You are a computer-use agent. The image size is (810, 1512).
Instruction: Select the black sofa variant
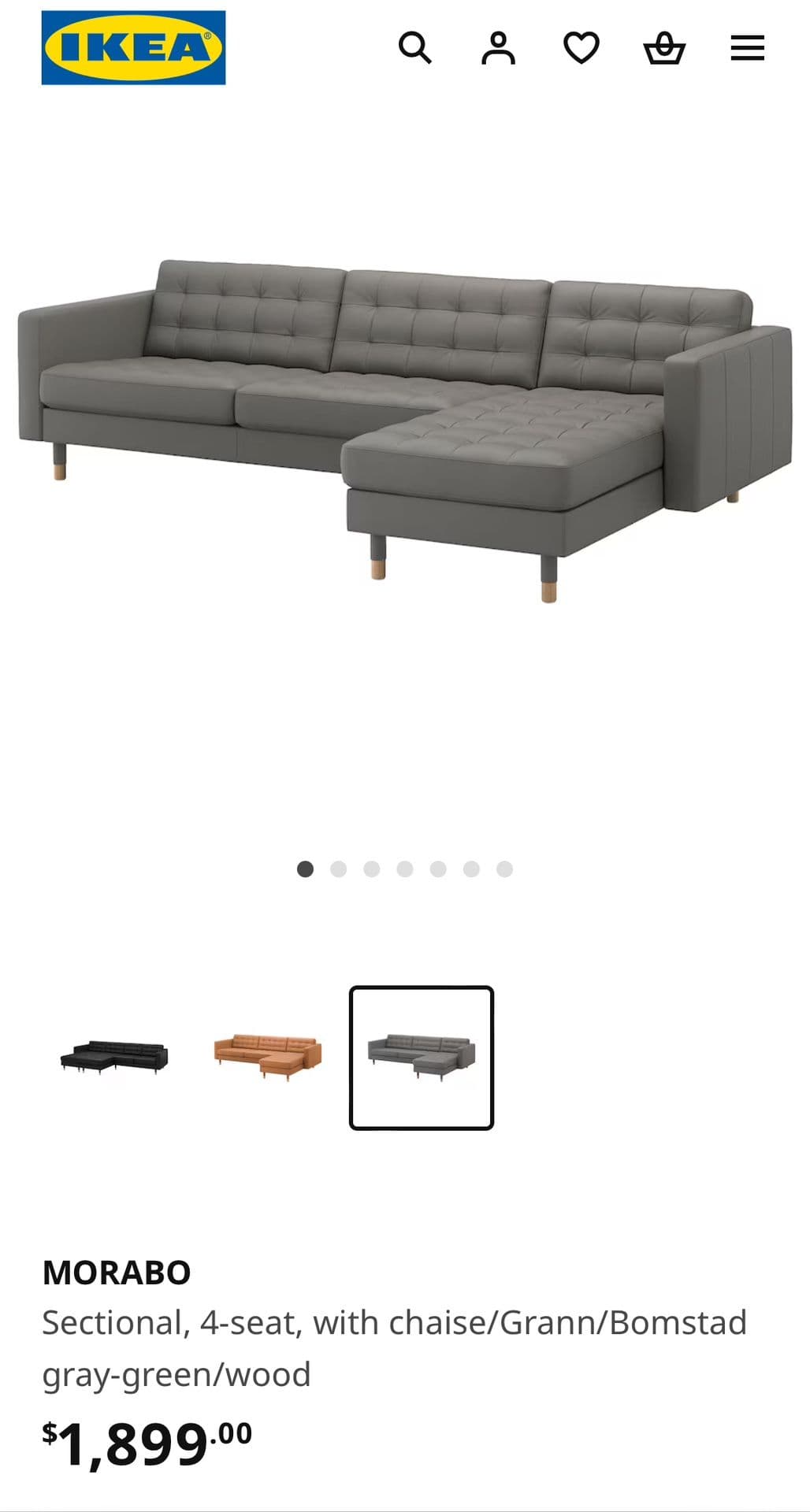point(114,1057)
